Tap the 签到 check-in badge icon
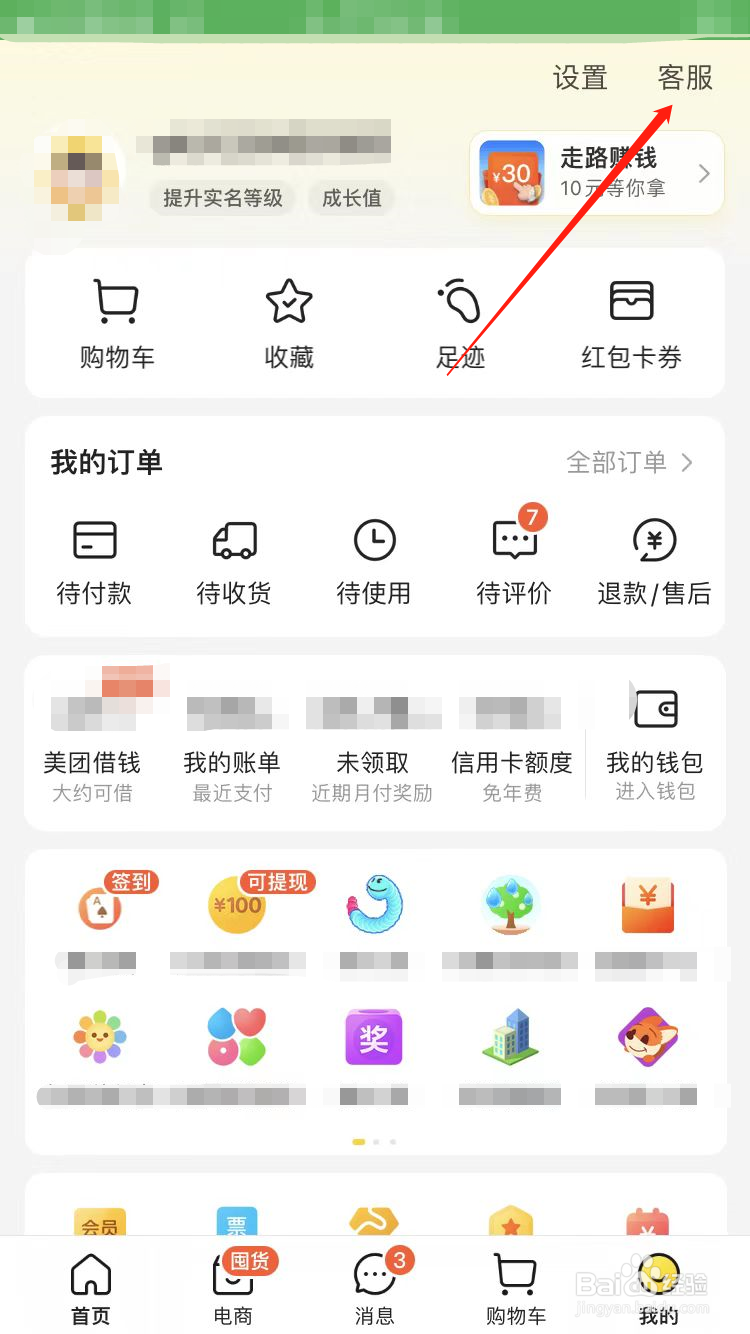The height and width of the screenshot is (1334, 750). pyautogui.click(x=100, y=905)
